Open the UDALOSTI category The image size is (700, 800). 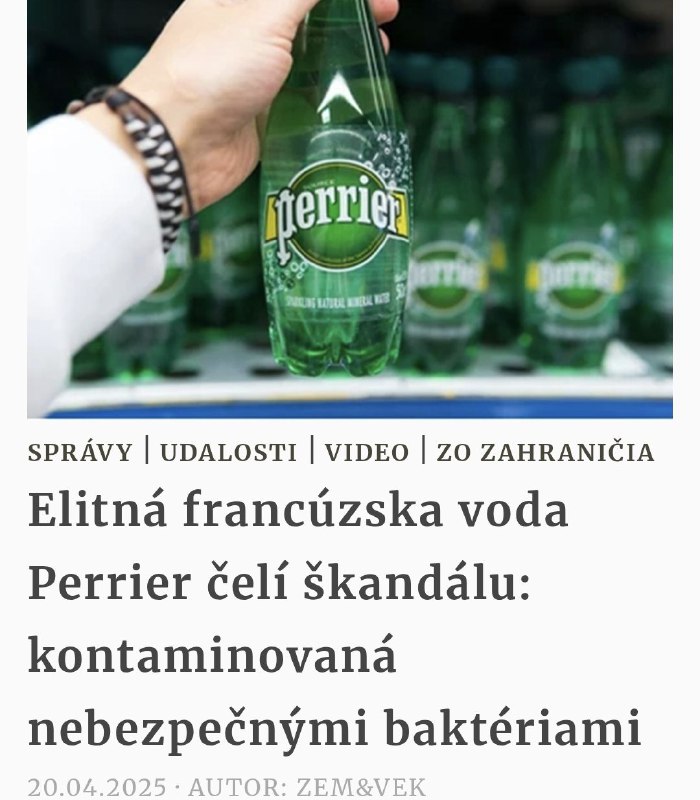tap(229, 453)
